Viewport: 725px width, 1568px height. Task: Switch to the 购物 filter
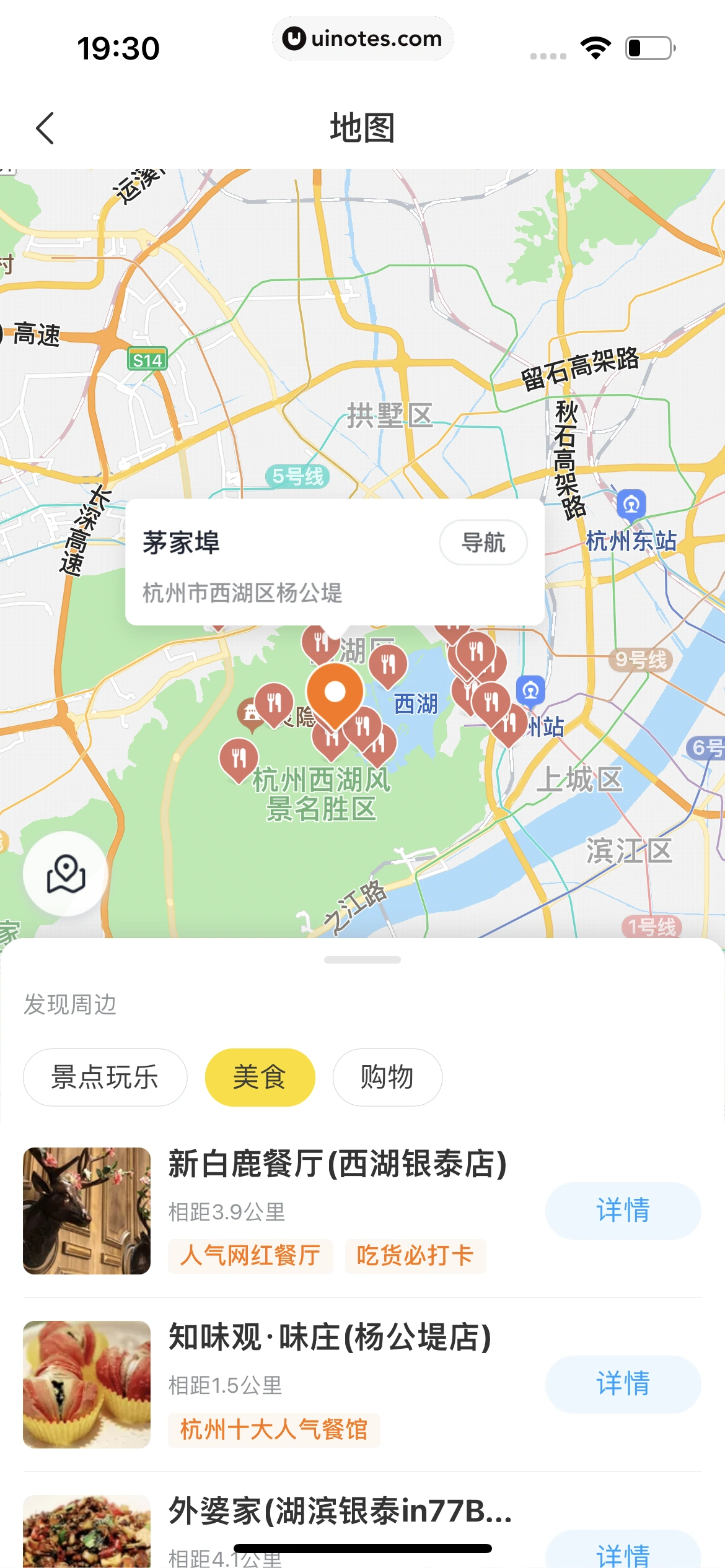(387, 1077)
